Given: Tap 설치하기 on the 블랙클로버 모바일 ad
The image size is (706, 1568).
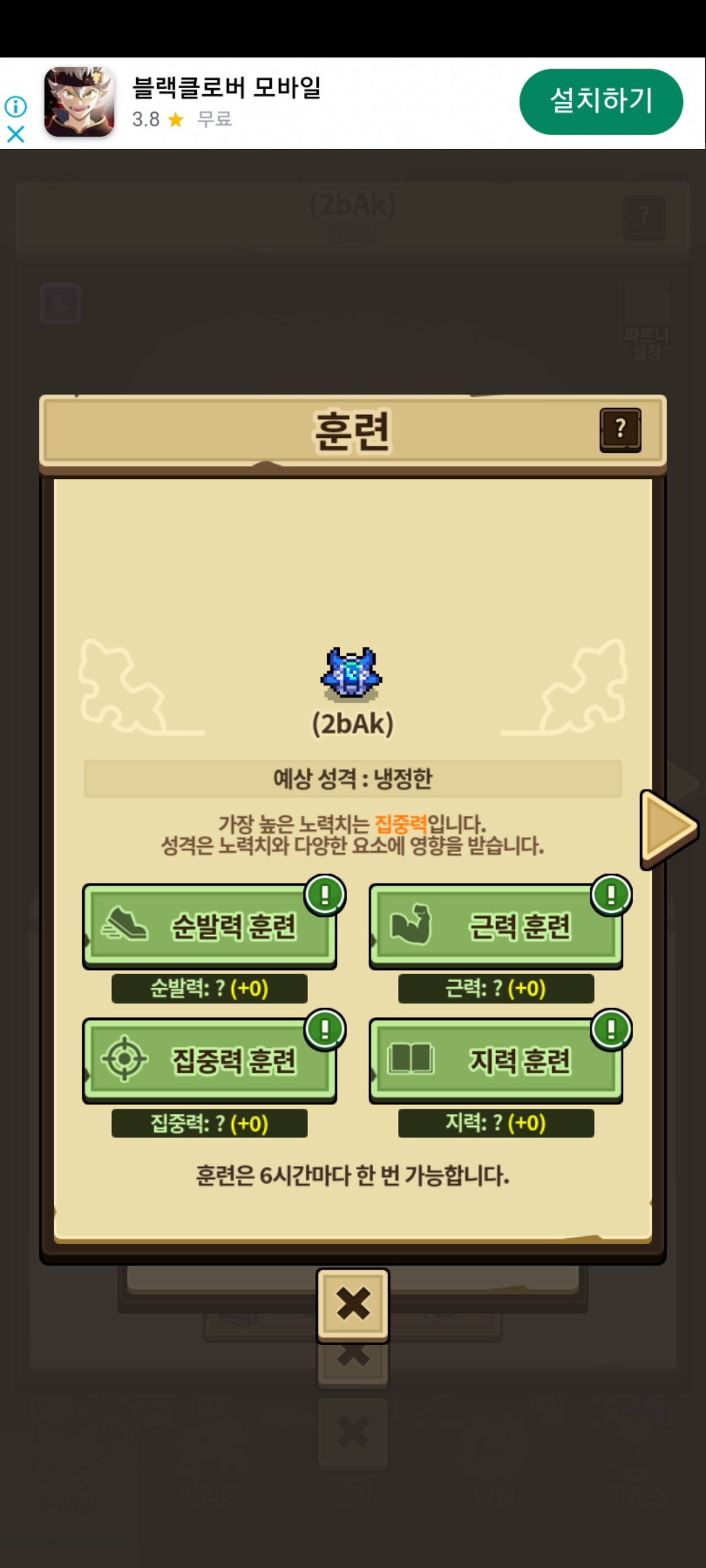Looking at the screenshot, I should pos(601,101).
